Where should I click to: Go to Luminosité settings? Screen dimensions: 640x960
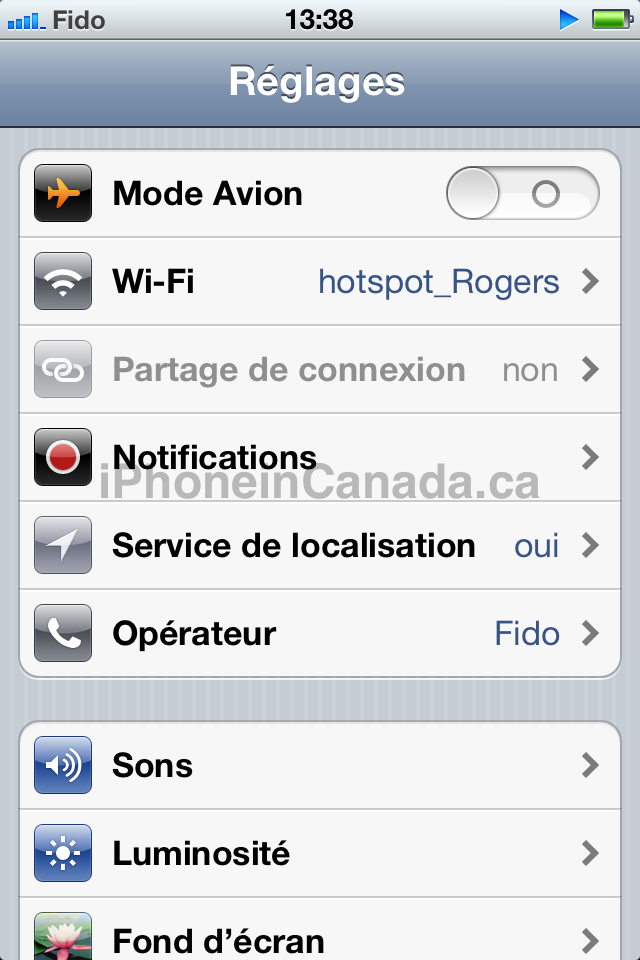(320, 854)
